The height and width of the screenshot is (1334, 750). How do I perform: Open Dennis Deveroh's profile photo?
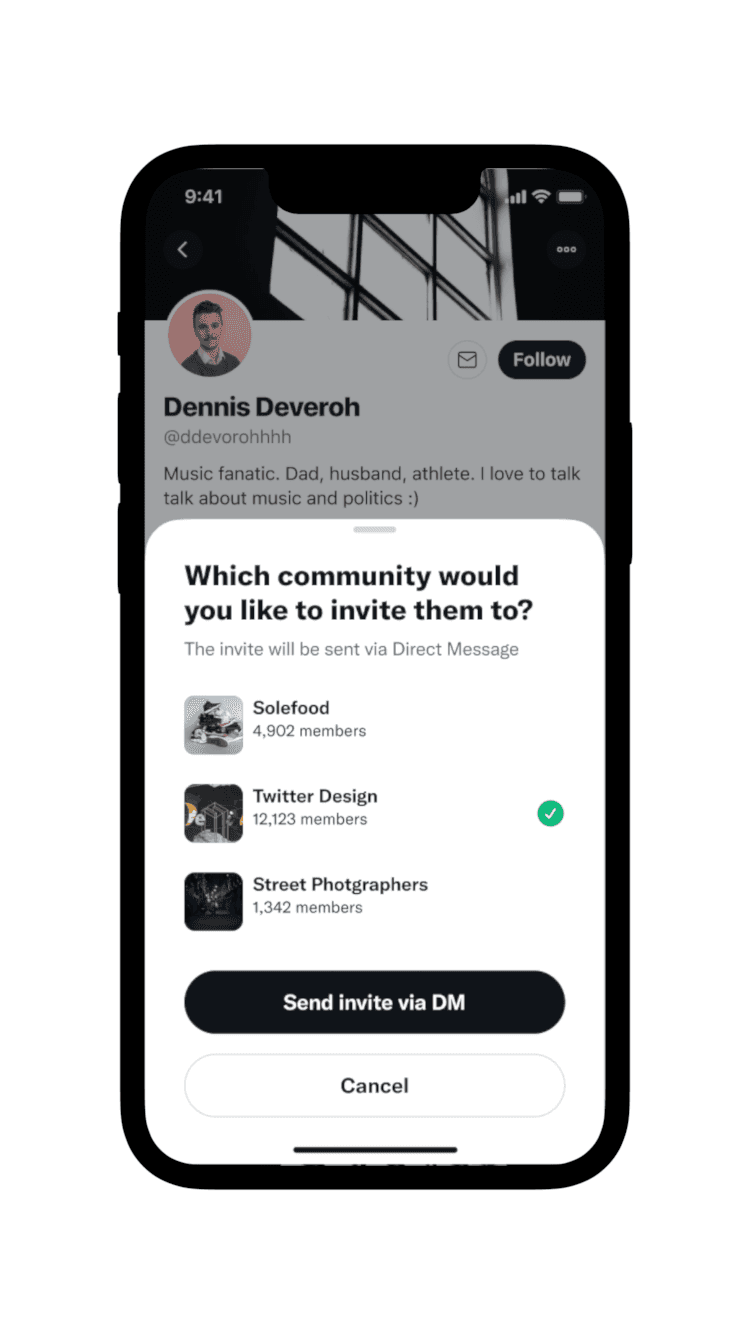pos(210,334)
